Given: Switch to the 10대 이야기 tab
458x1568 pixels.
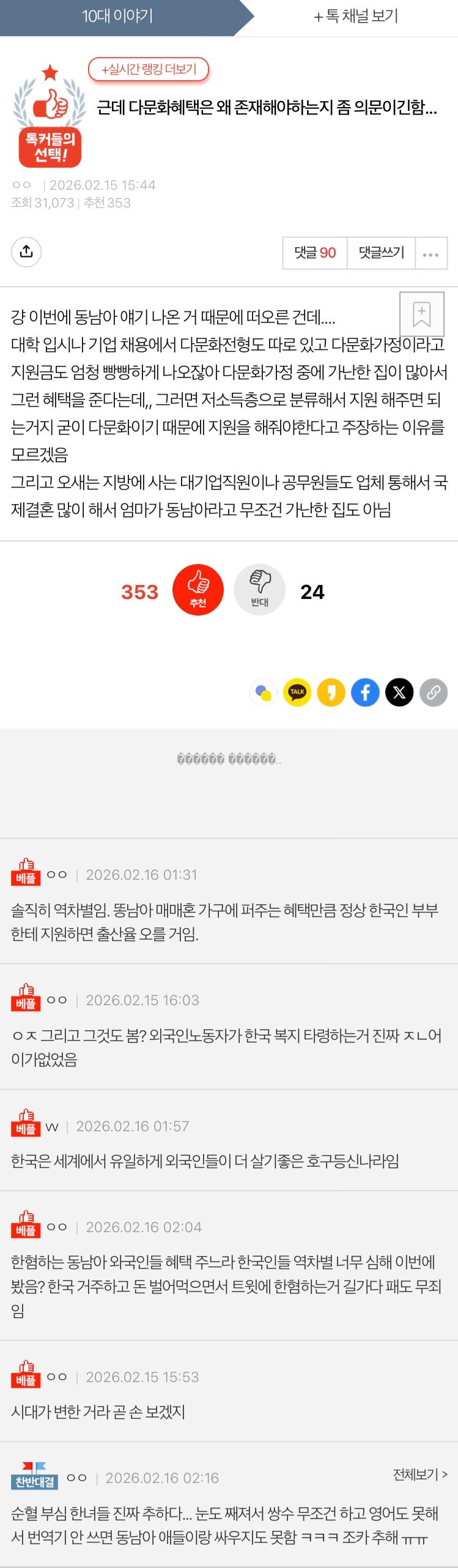Looking at the screenshot, I should coord(117,17).
